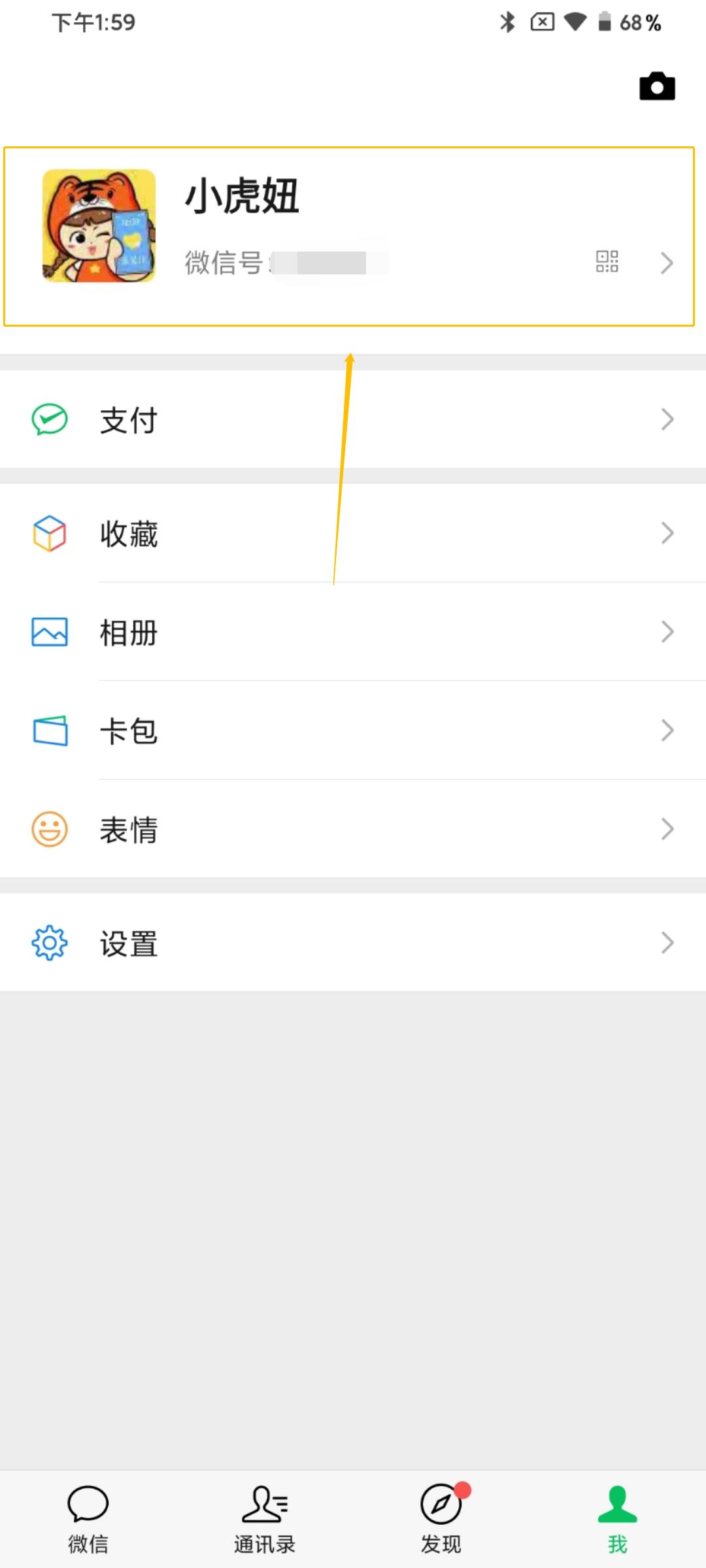Select the 卡包 card wallet icon
706x1568 pixels.
48,730
